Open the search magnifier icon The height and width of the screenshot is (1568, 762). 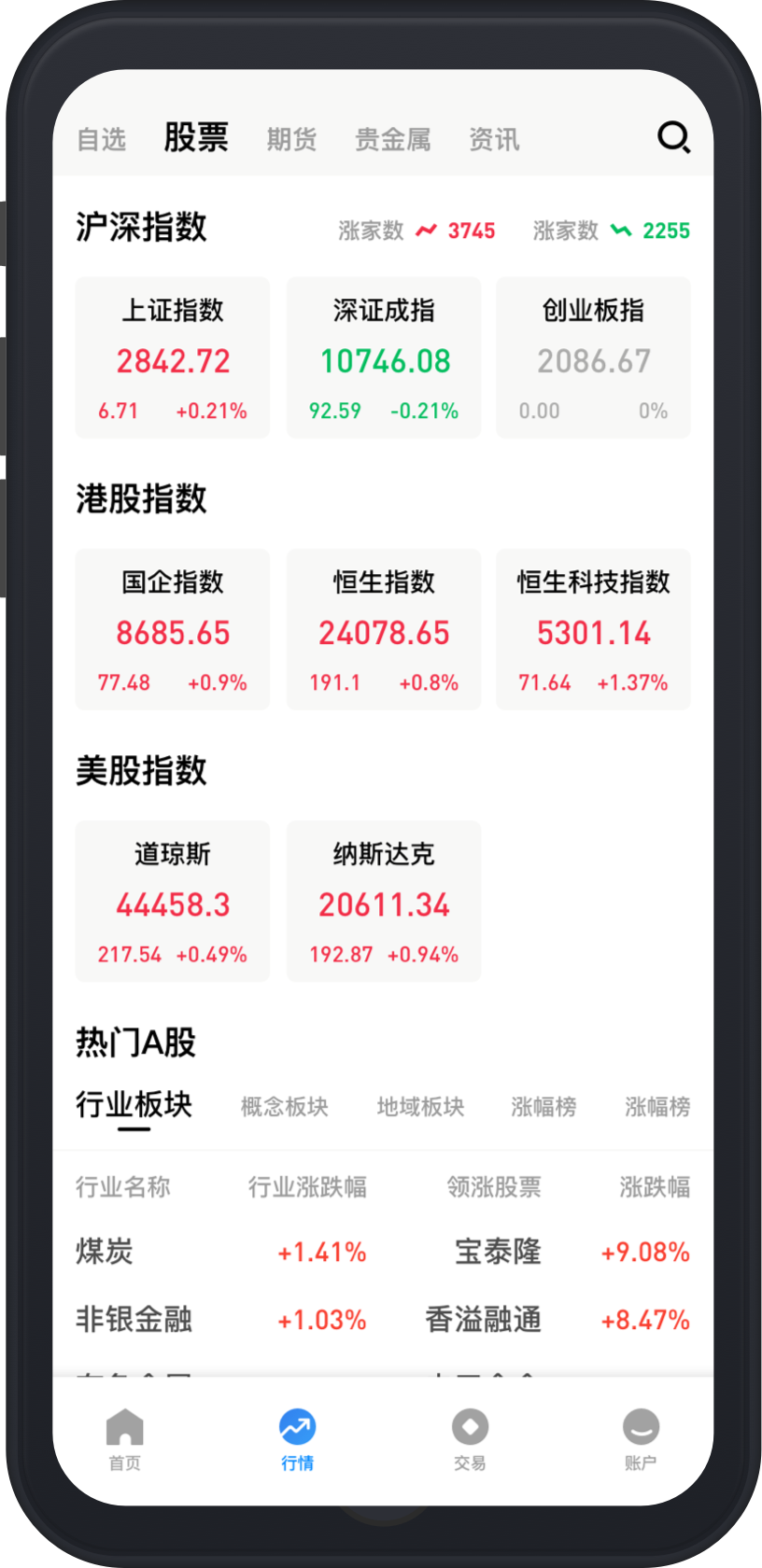pyautogui.click(x=673, y=138)
